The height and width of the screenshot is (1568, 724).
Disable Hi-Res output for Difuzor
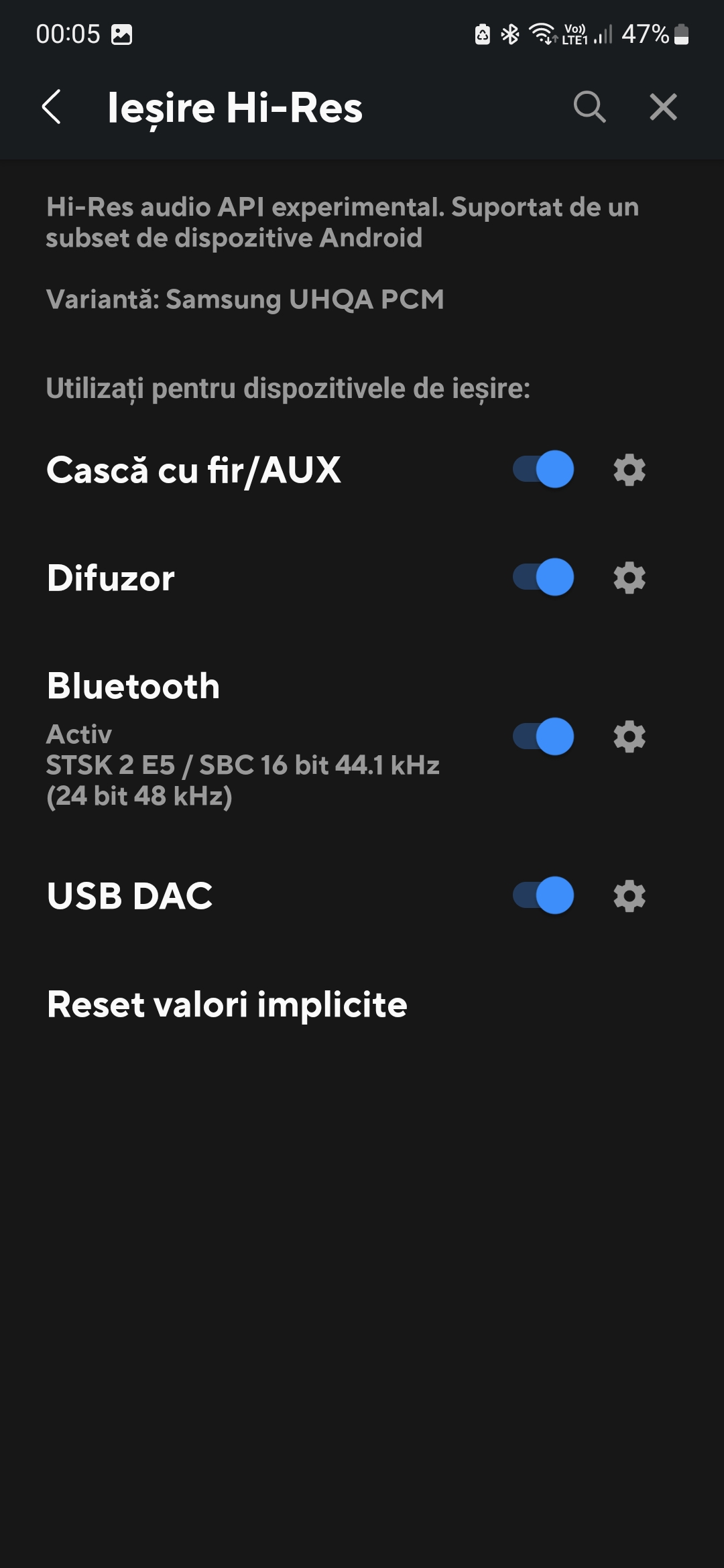pos(544,577)
